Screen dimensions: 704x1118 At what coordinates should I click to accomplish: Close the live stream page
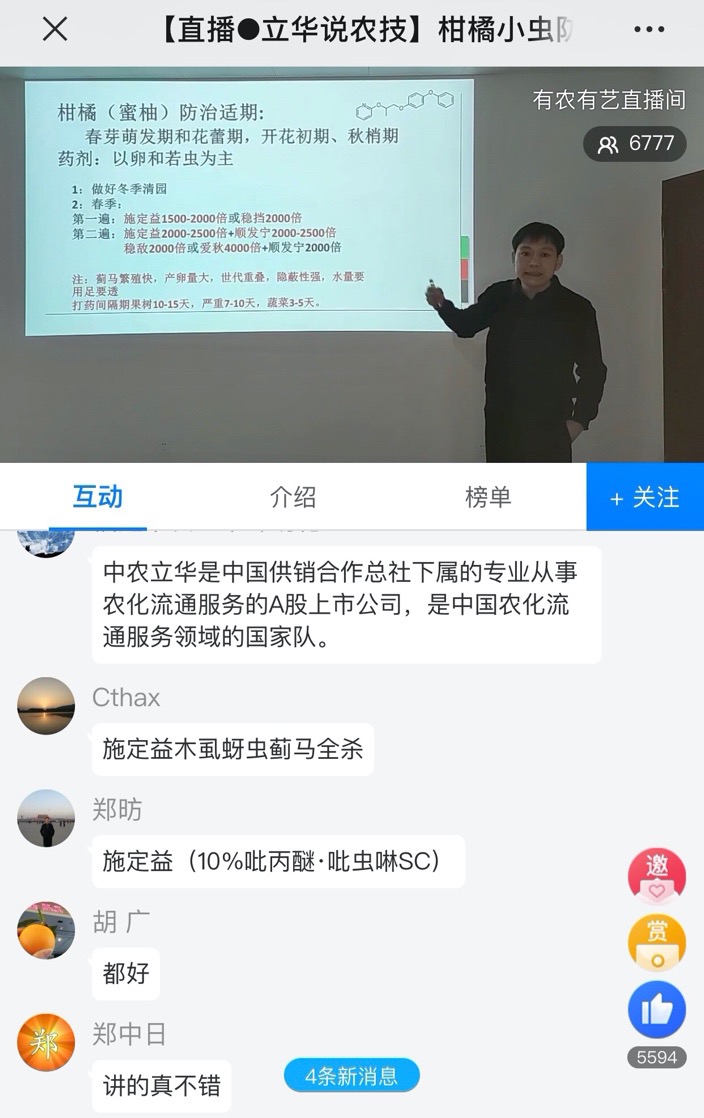(55, 30)
